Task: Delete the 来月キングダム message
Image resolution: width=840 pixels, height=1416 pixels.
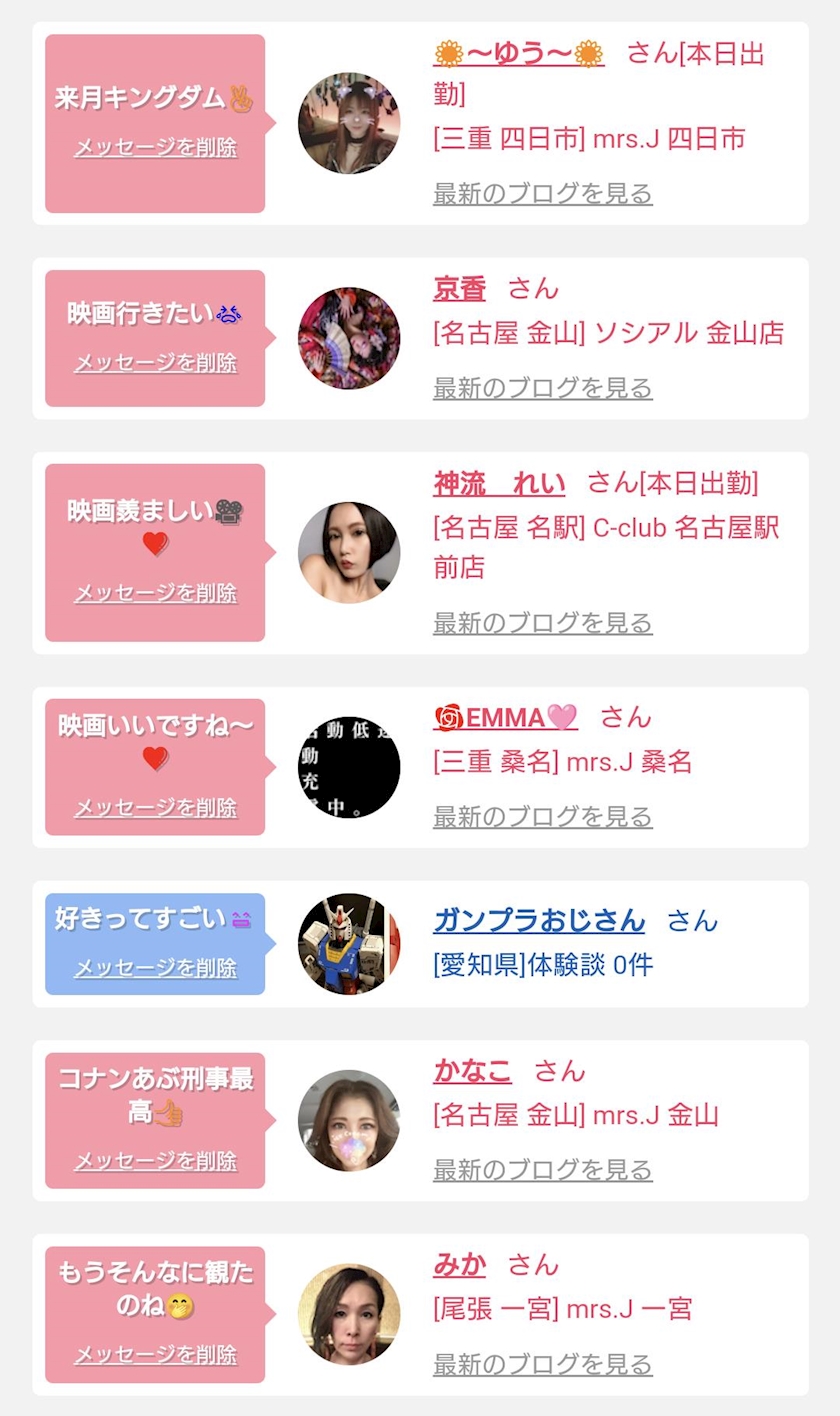Action: (155, 148)
